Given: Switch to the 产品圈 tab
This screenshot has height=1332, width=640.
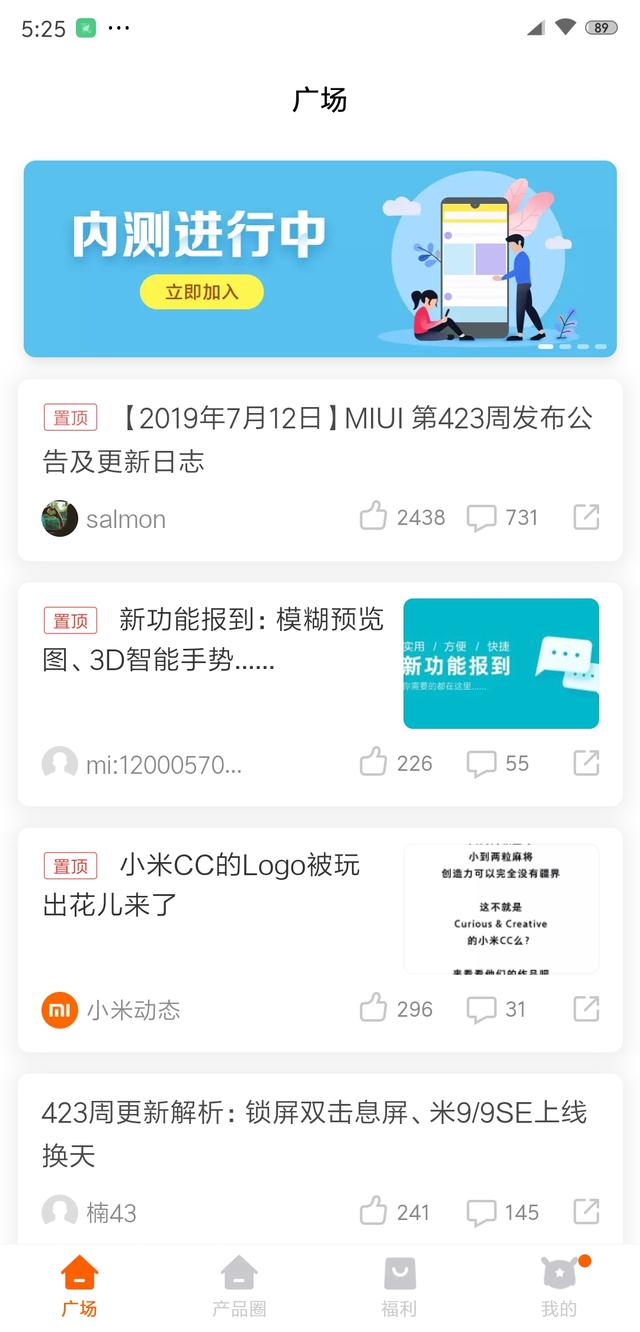Looking at the screenshot, I should coord(239,1286).
